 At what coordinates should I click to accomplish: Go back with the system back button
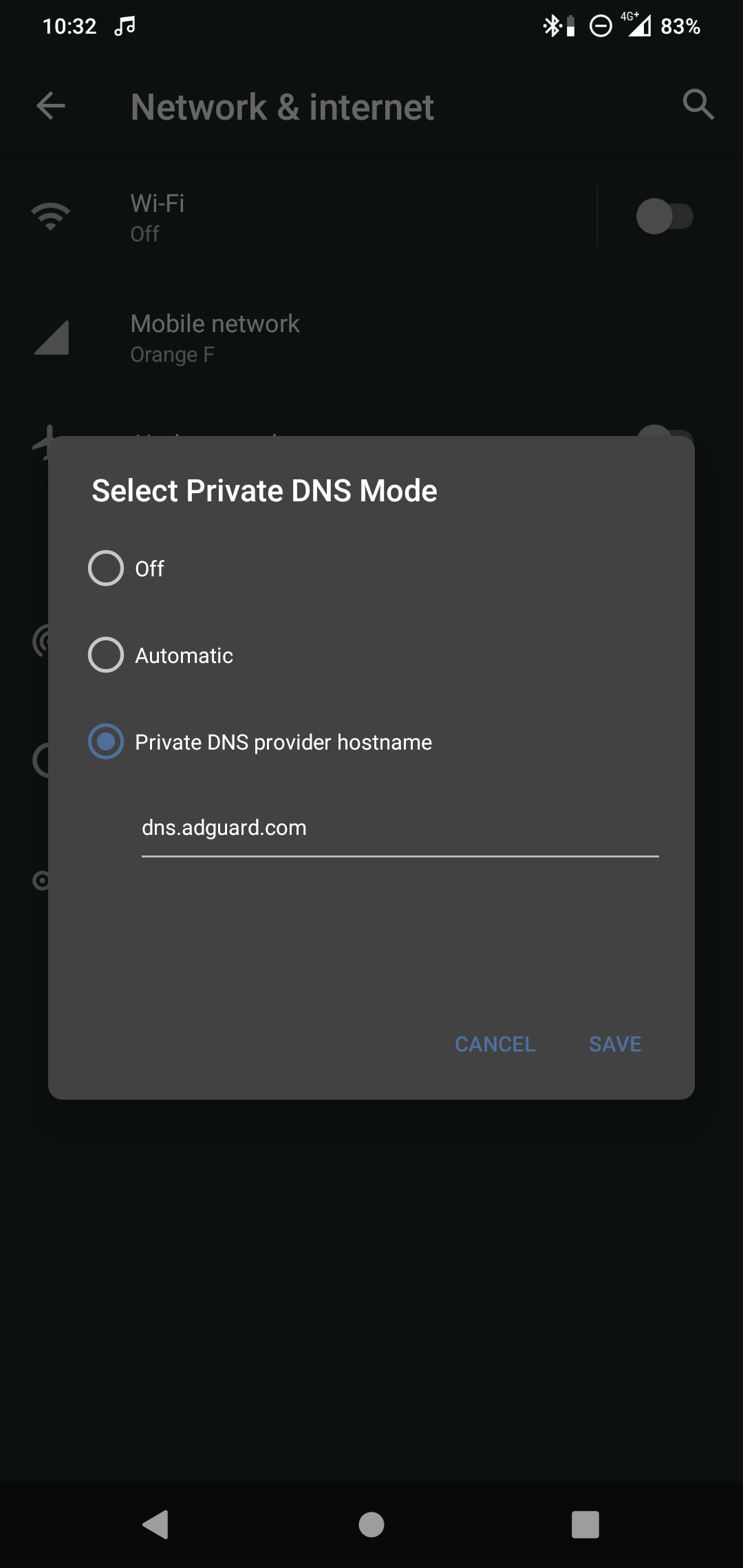tap(156, 1524)
